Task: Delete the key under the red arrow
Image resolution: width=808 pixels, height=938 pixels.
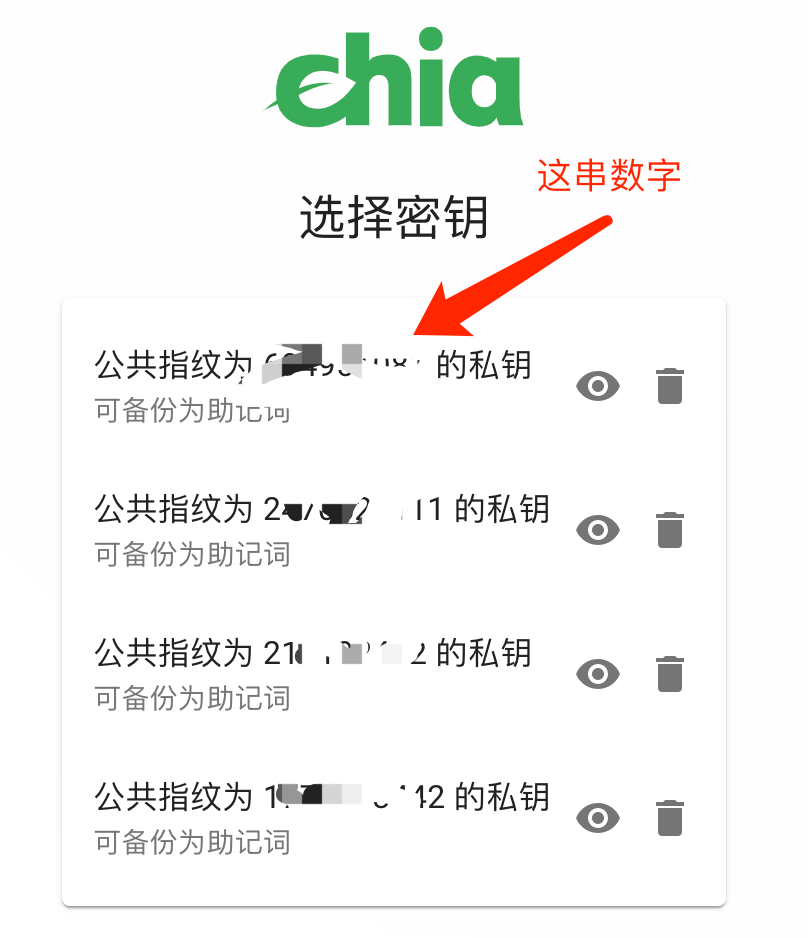Action: pos(669,385)
